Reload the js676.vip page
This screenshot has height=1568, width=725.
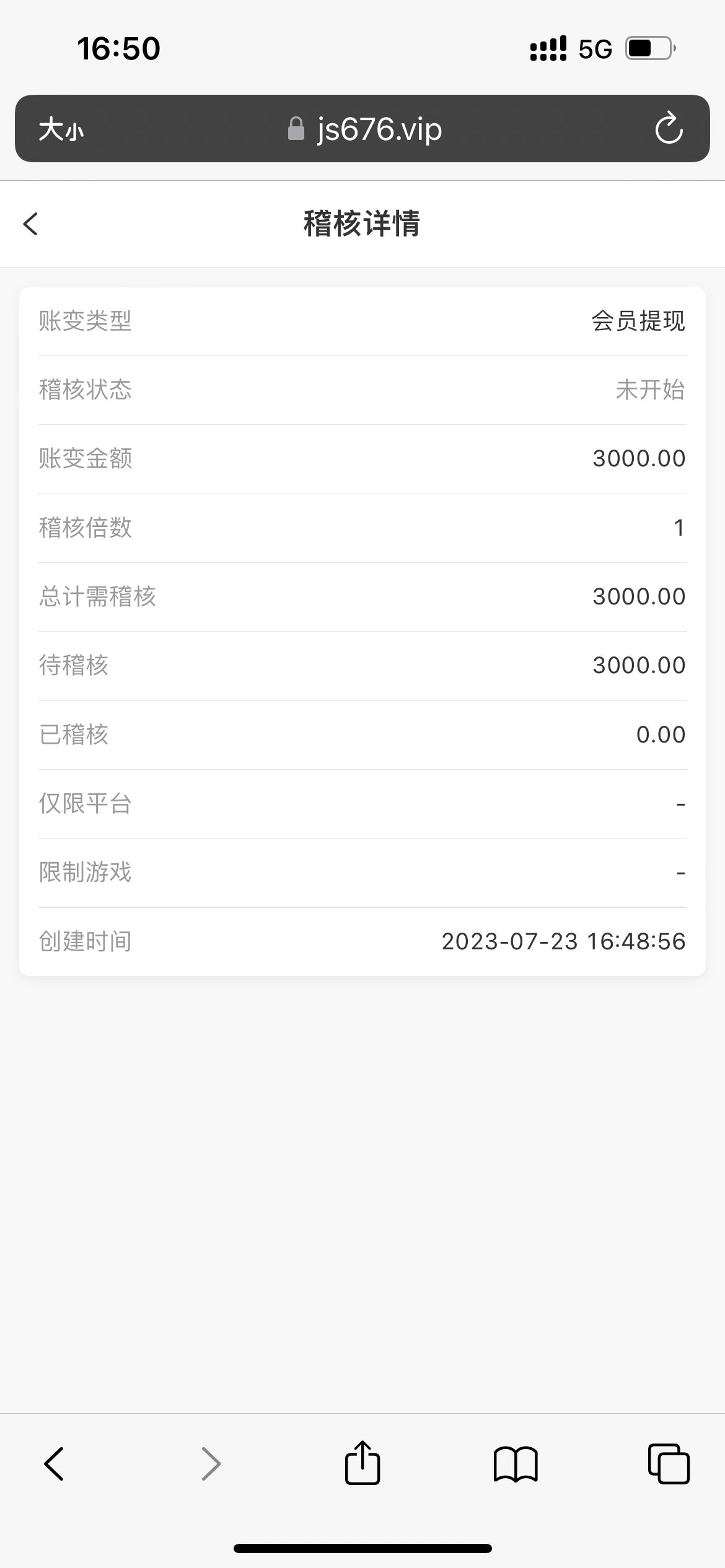669,129
